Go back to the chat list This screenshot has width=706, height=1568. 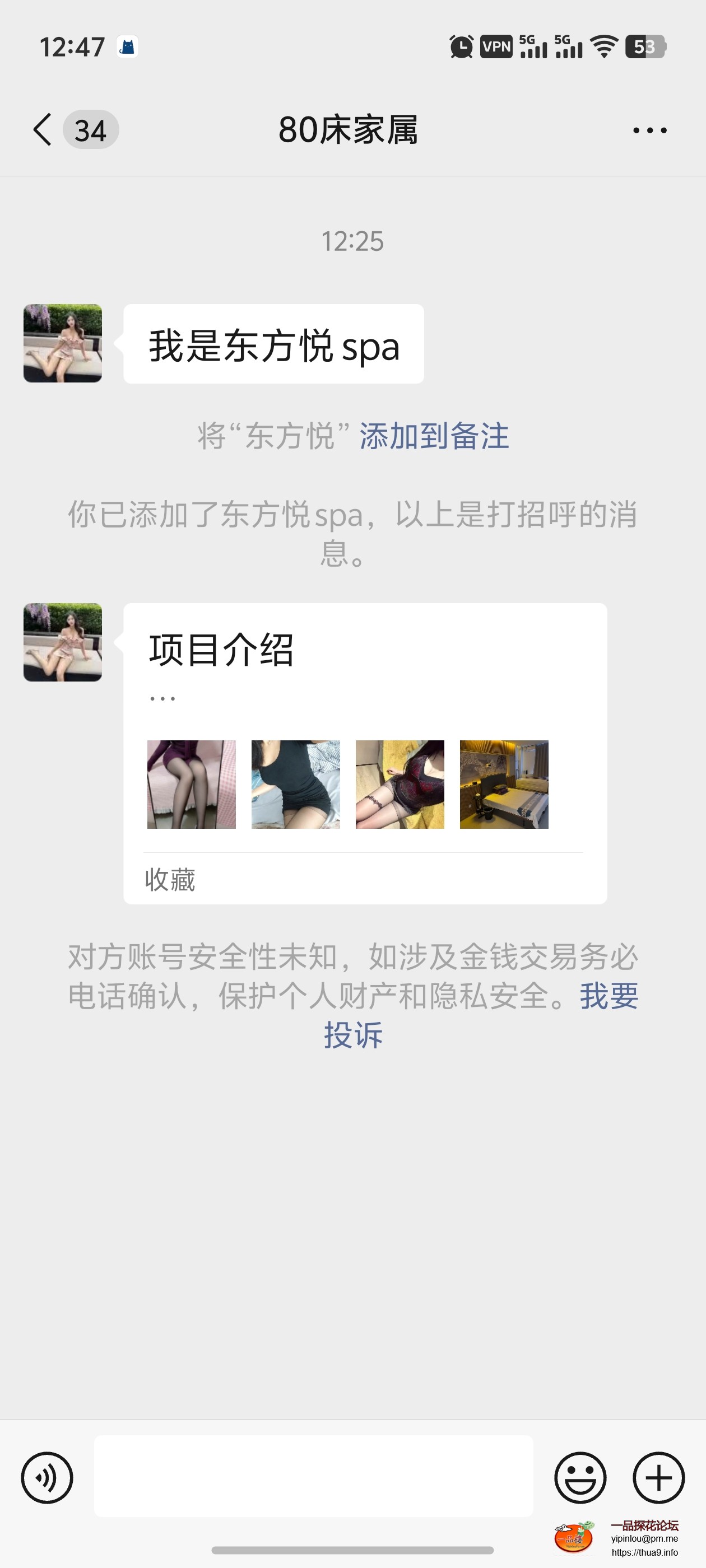[x=43, y=130]
